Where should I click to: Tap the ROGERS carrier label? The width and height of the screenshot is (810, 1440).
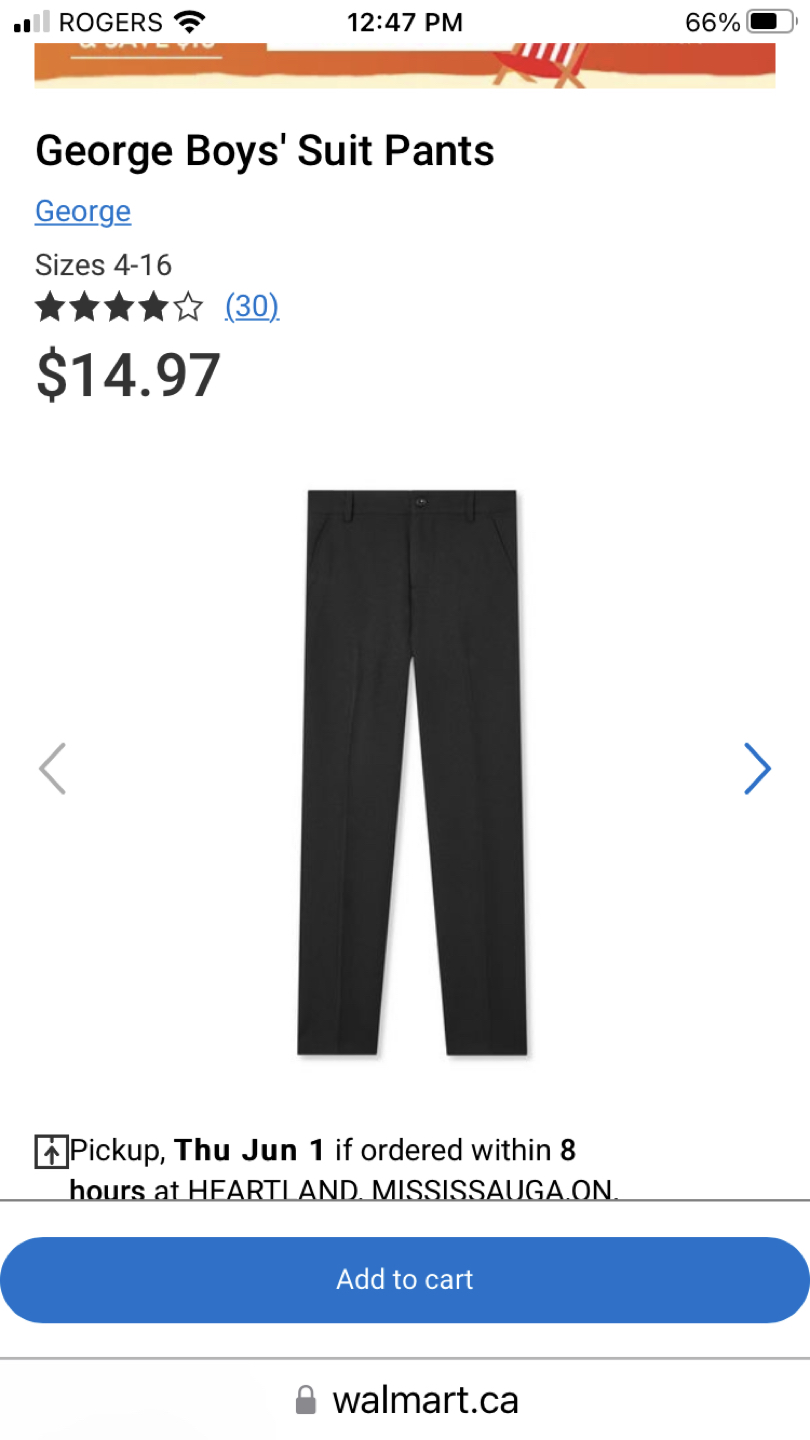tap(112, 22)
